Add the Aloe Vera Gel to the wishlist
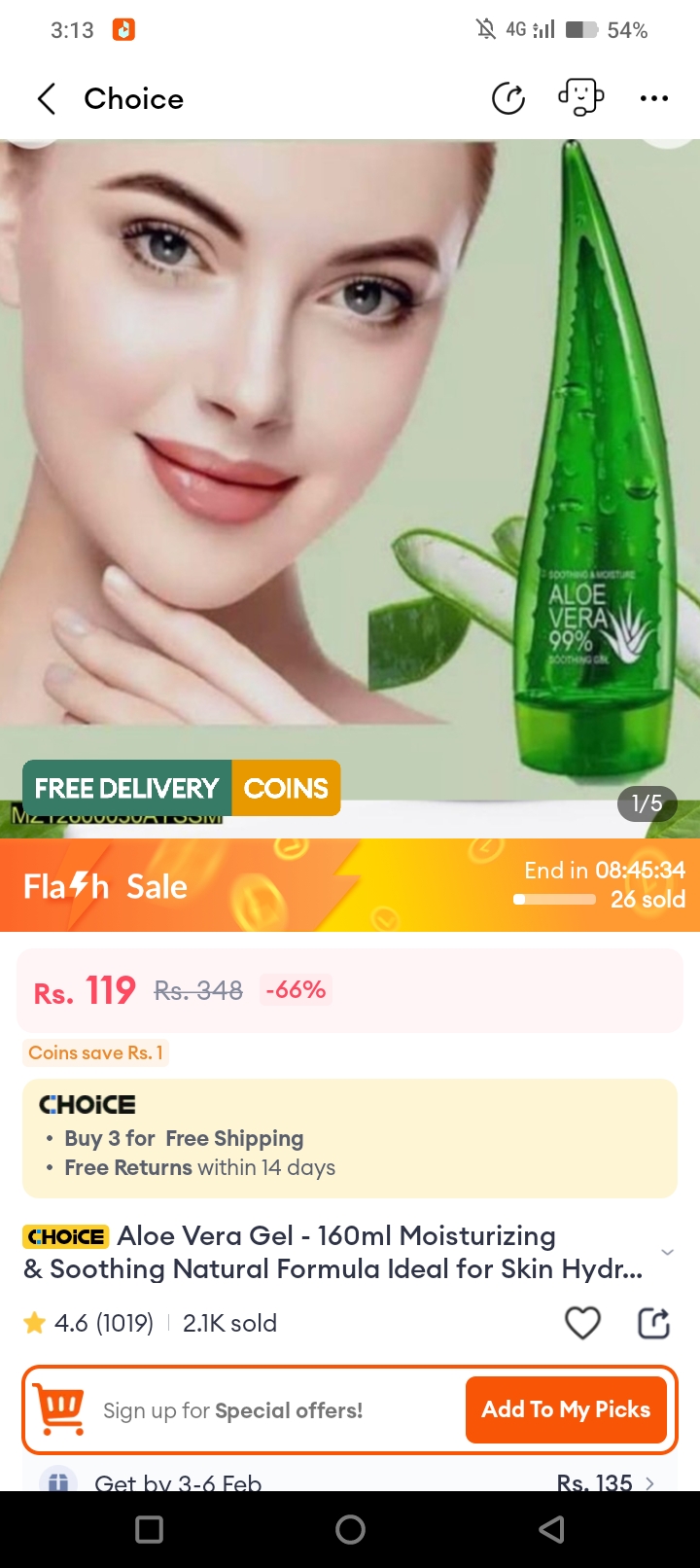Image resolution: width=700 pixels, height=1568 pixels. (x=582, y=1323)
